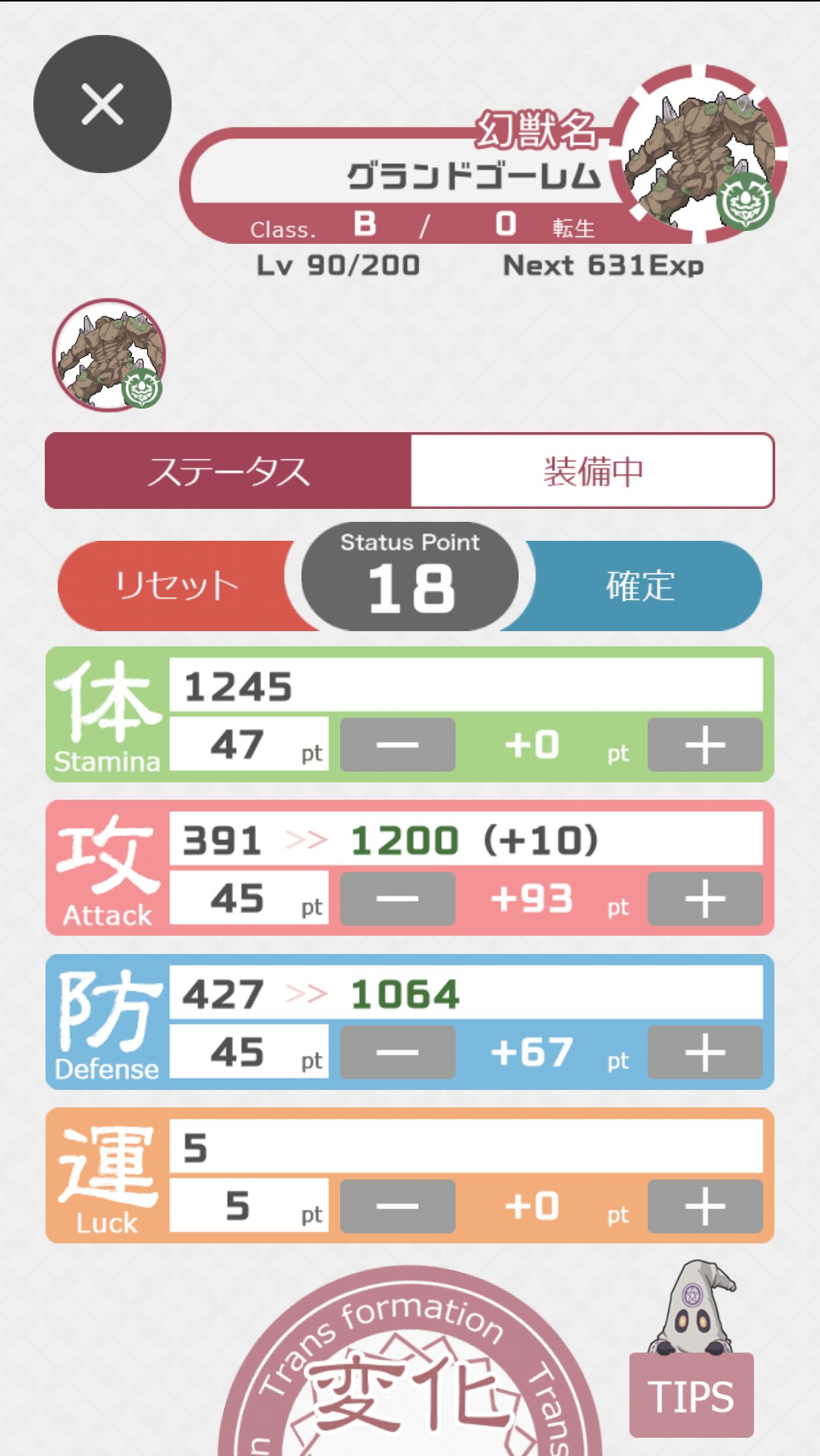This screenshot has width=820, height=1456.
Task: Select the small Grand Golem portrait
Action: [x=109, y=355]
